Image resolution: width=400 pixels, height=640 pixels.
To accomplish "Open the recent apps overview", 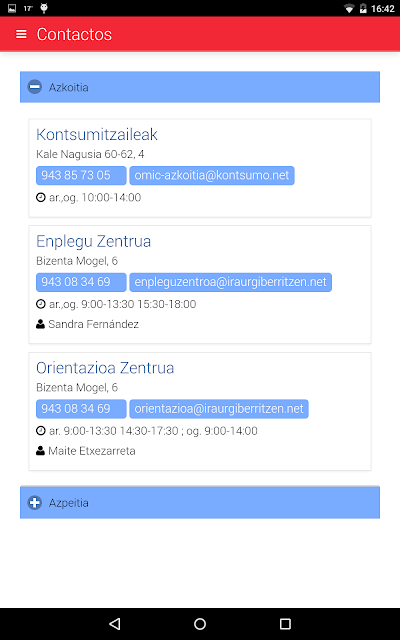I will [x=285, y=623].
